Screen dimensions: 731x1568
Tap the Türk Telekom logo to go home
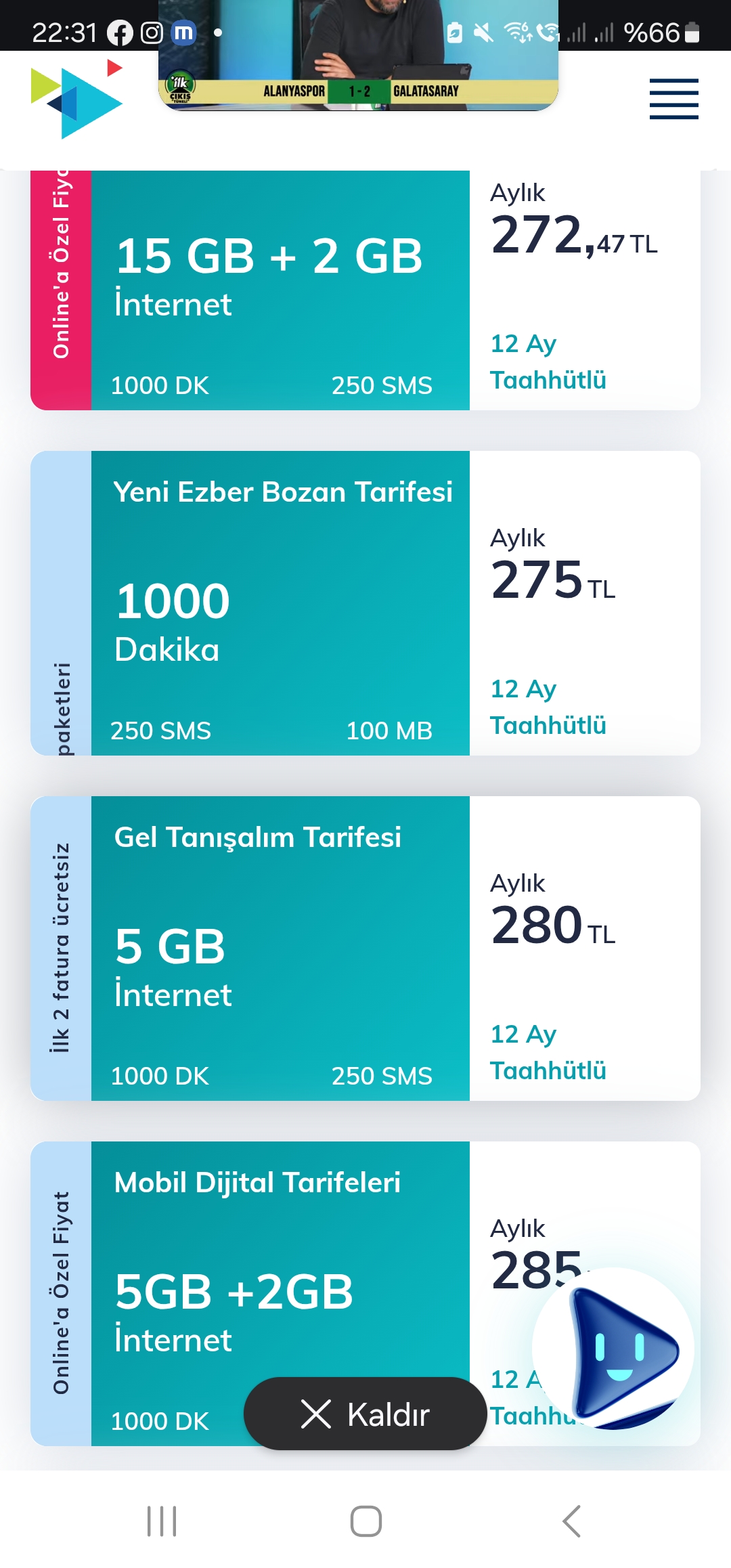coord(77,99)
